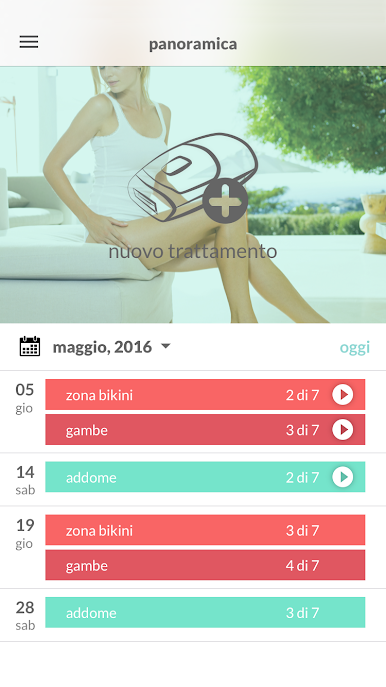Open the calendar icon
Image resolution: width=386 pixels, height=687 pixels.
click(x=30, y=347)
